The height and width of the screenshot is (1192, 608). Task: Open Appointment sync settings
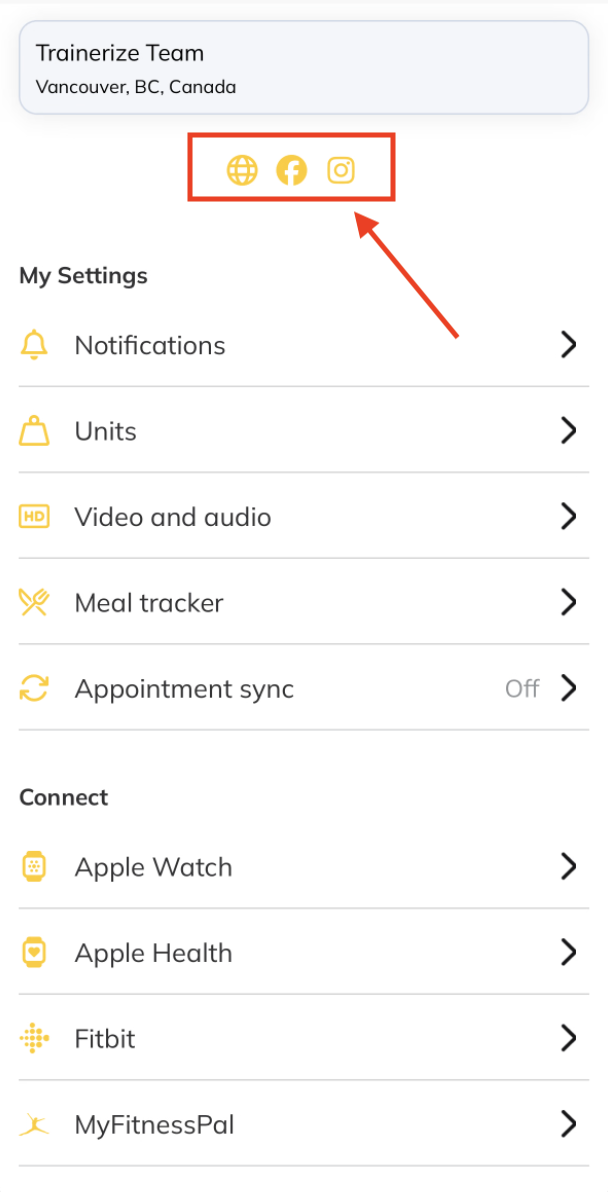(304, 690)
